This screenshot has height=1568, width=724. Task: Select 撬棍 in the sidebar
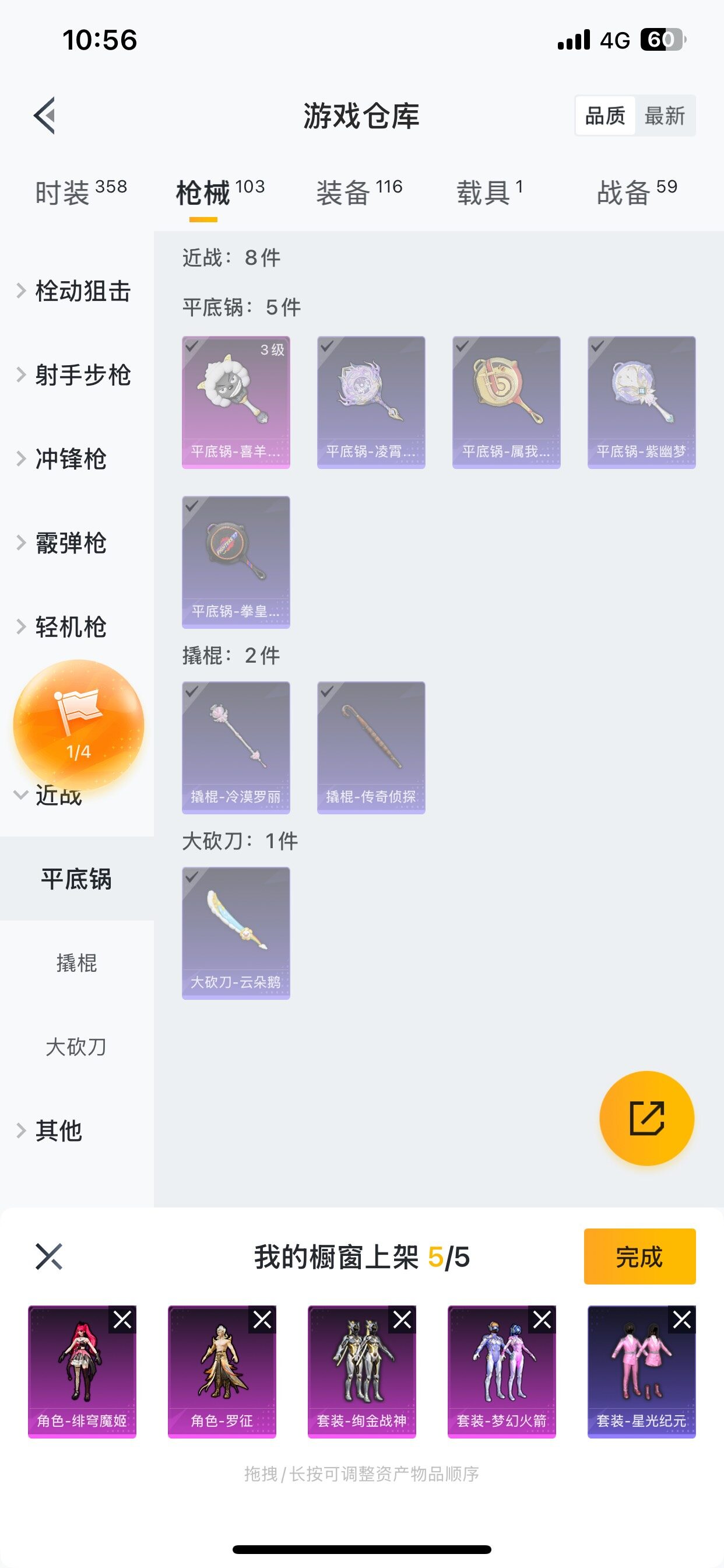click(x=77, y=963)
